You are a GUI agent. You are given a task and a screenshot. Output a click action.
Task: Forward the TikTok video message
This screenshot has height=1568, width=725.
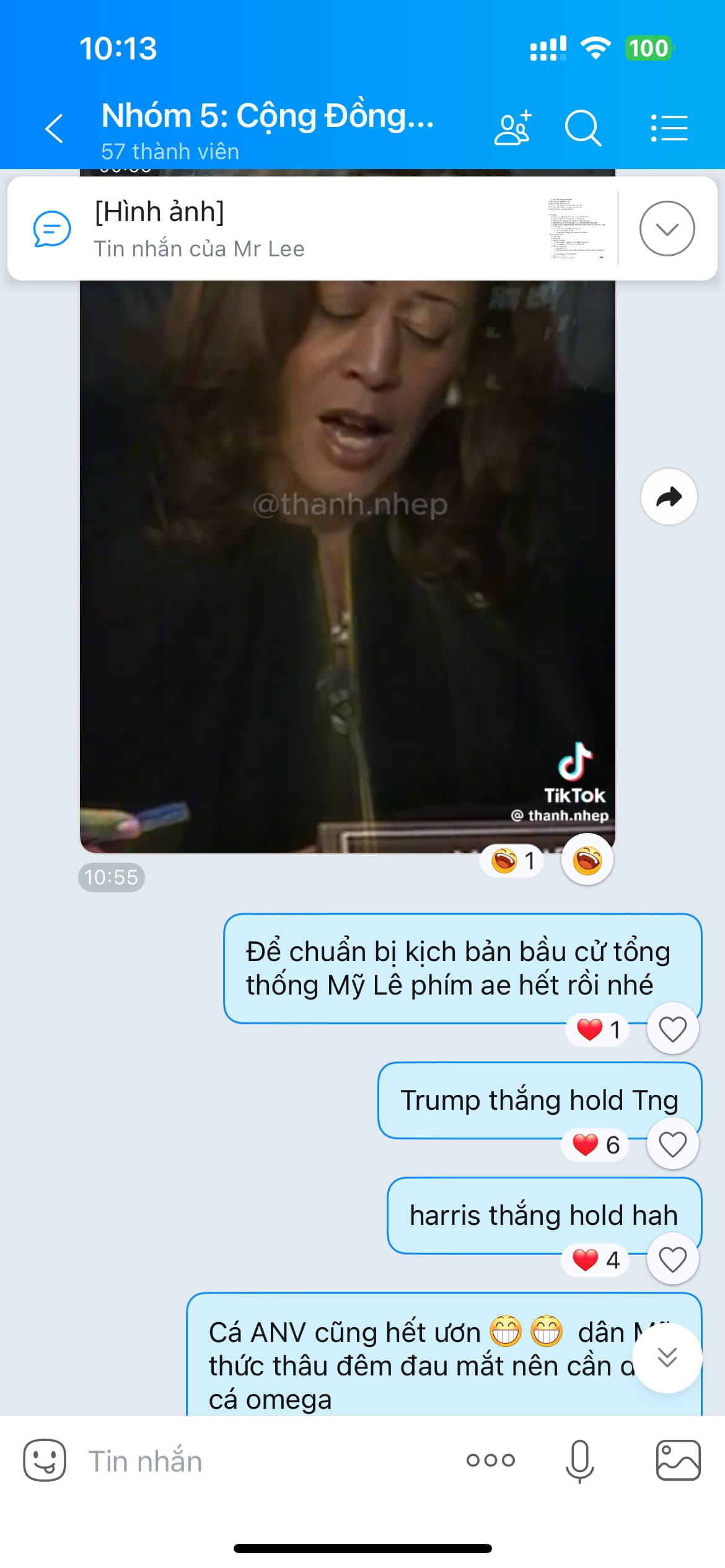(669, 497)
